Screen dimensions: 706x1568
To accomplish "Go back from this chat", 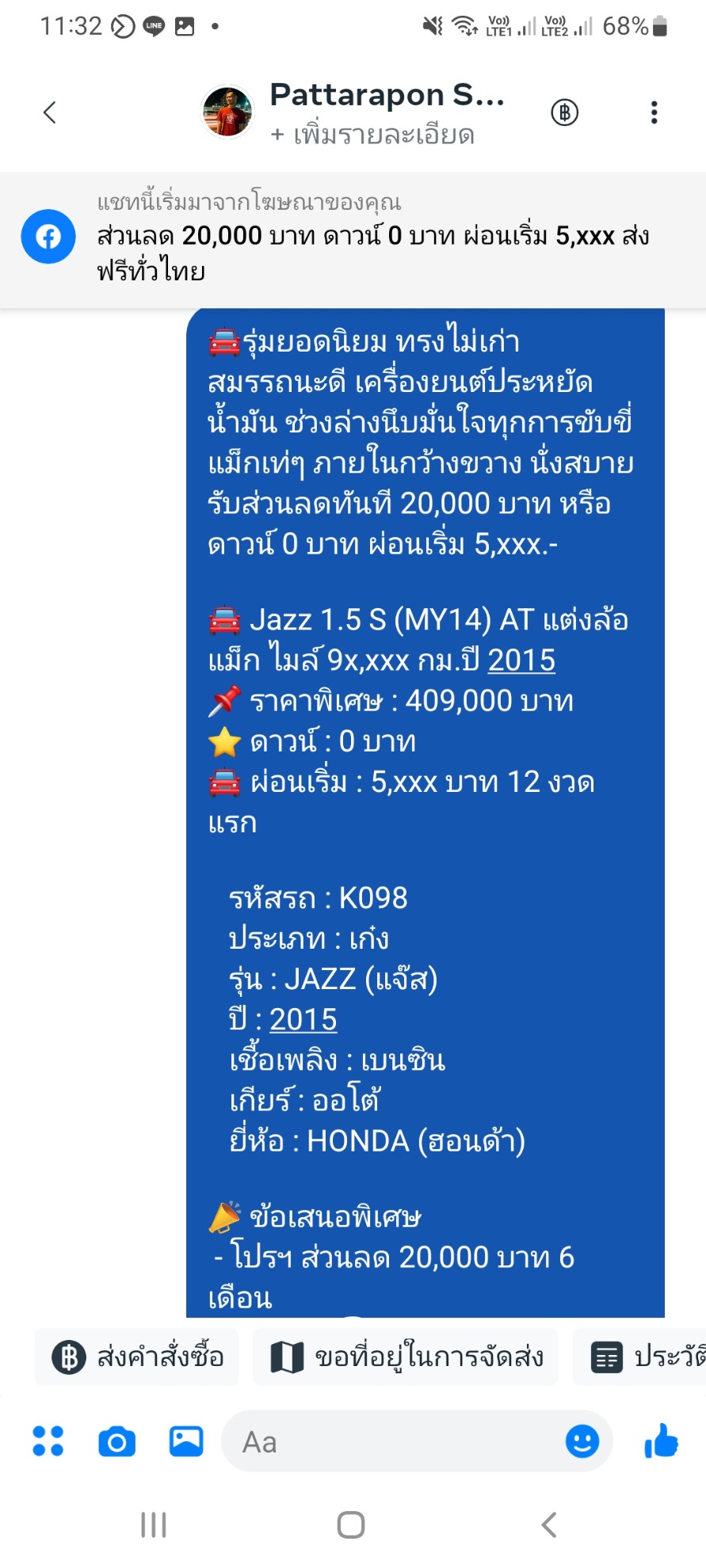I will click(x=50, y=112).
